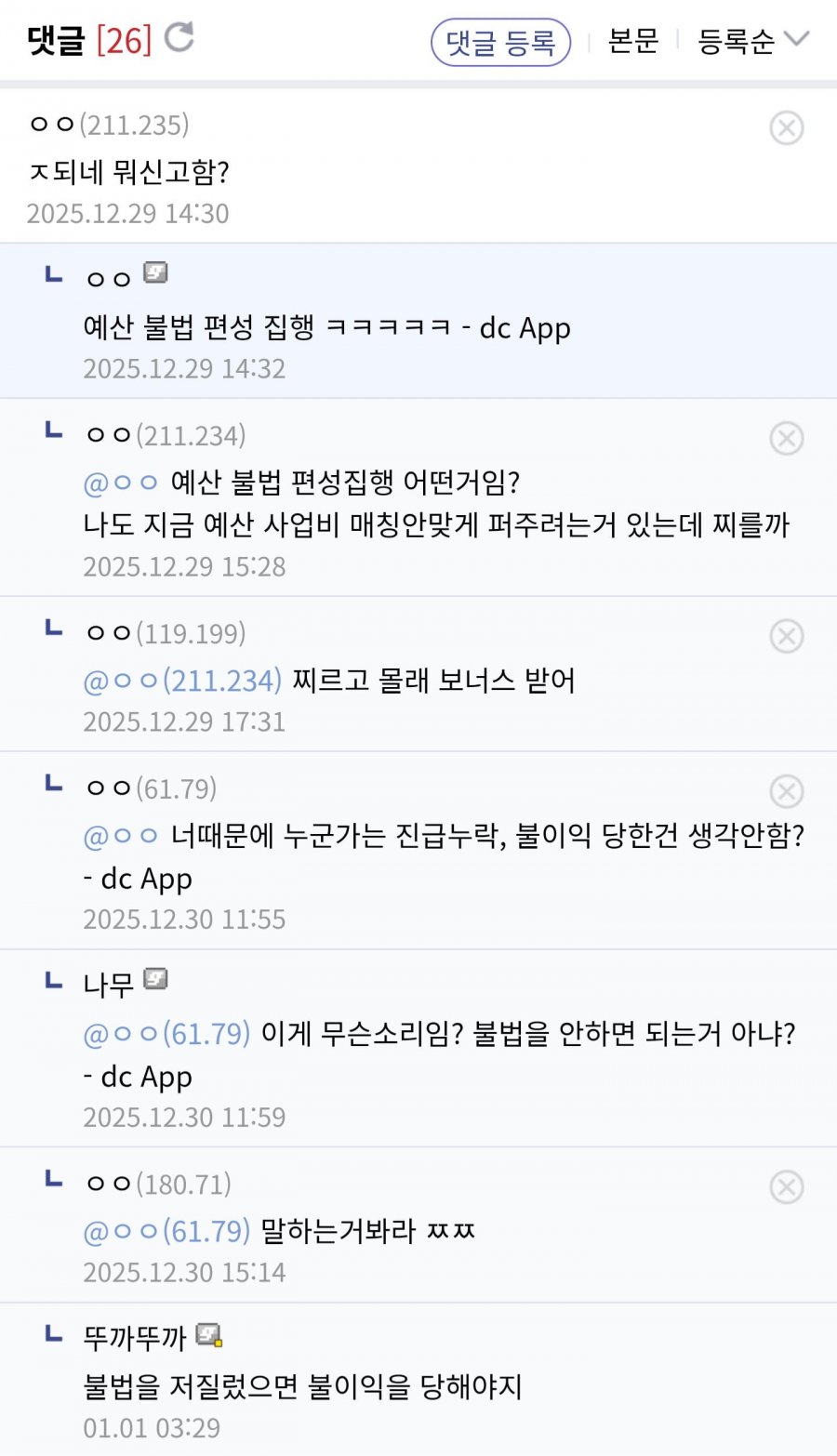Open 나무's gallog profile icon
The width and height of the screenshot is (837, 1456).
click(x=155, y=979)
